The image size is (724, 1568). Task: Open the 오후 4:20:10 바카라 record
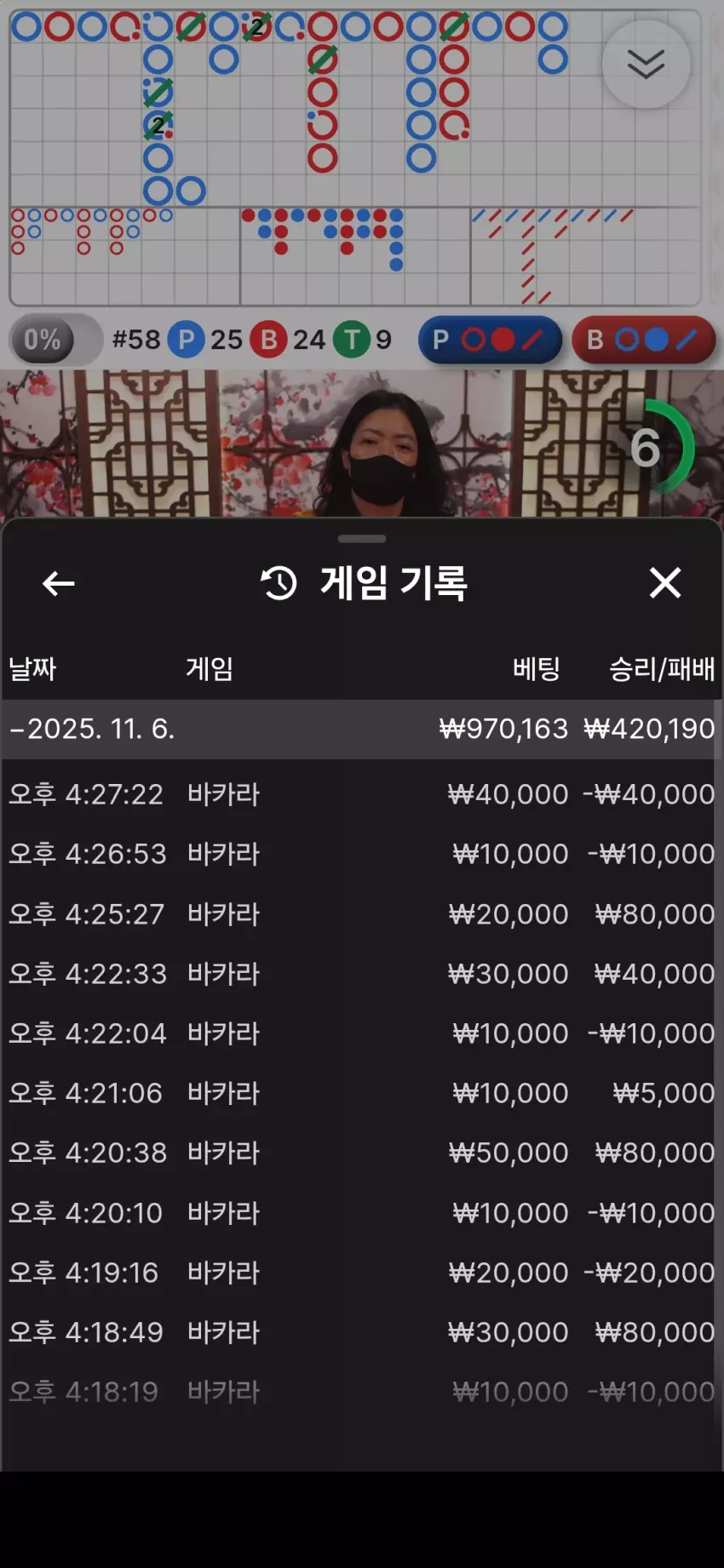point(362,1212)
